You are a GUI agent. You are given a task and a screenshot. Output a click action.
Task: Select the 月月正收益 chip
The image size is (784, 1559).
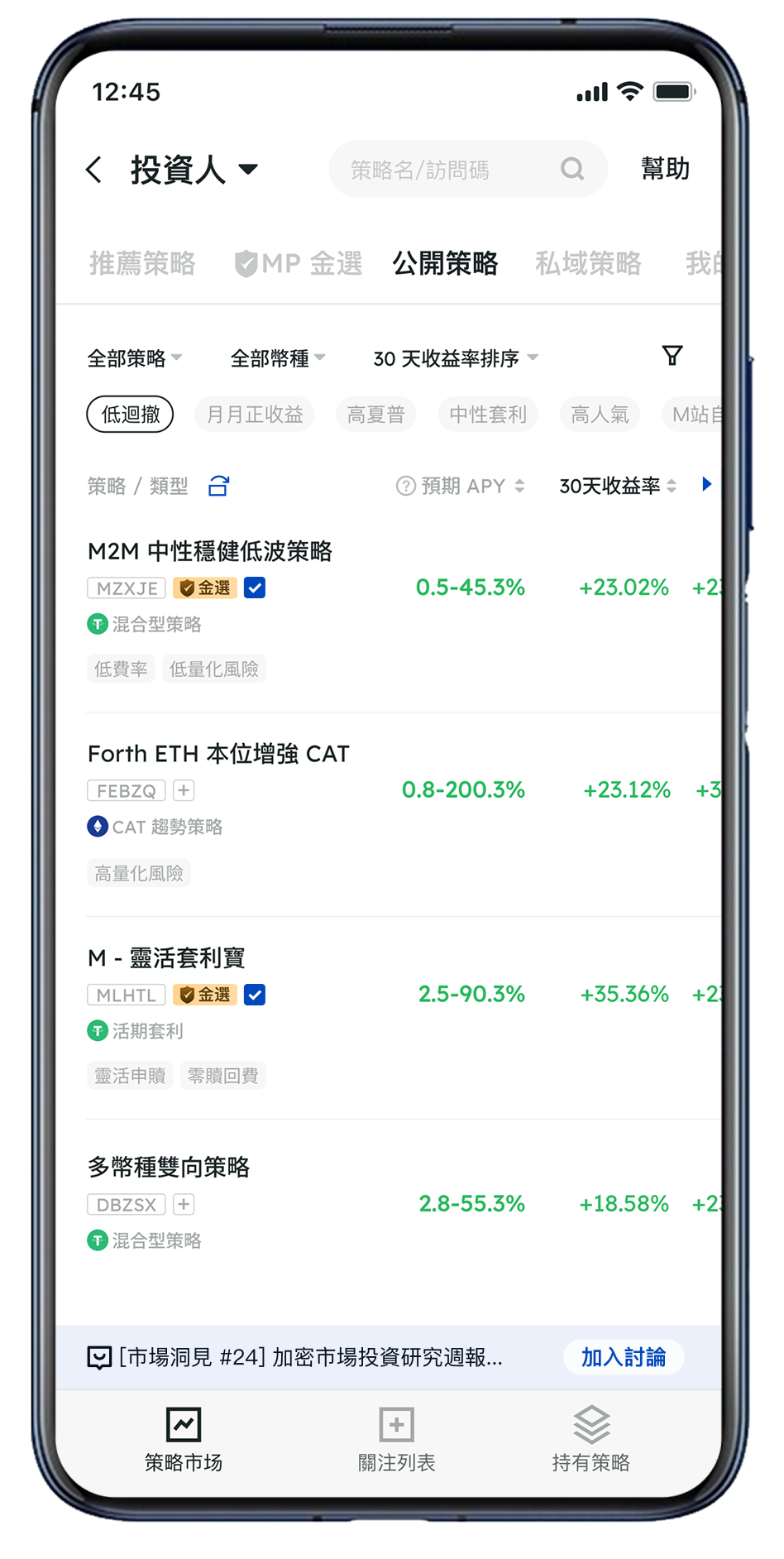(x=255, y=414)
